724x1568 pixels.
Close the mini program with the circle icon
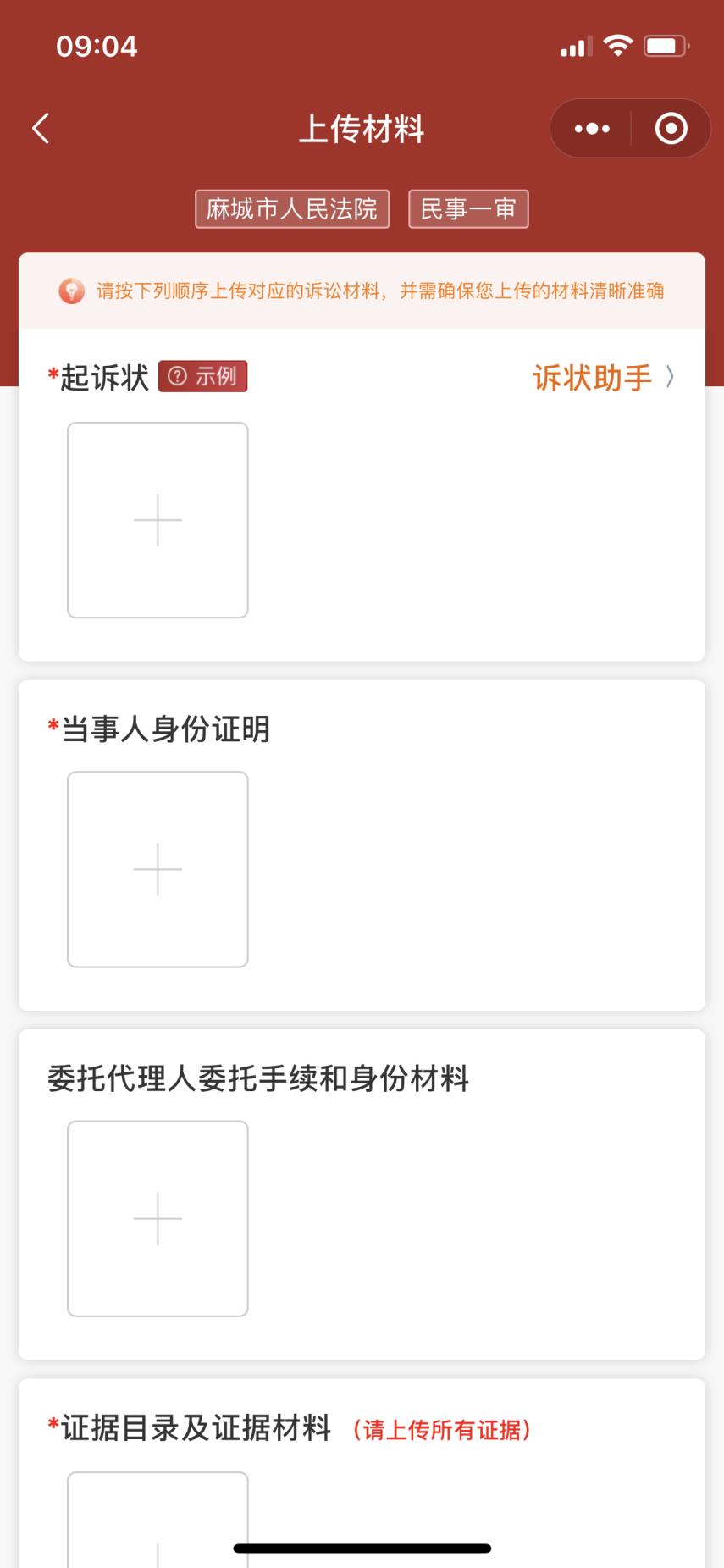[671, 129]
